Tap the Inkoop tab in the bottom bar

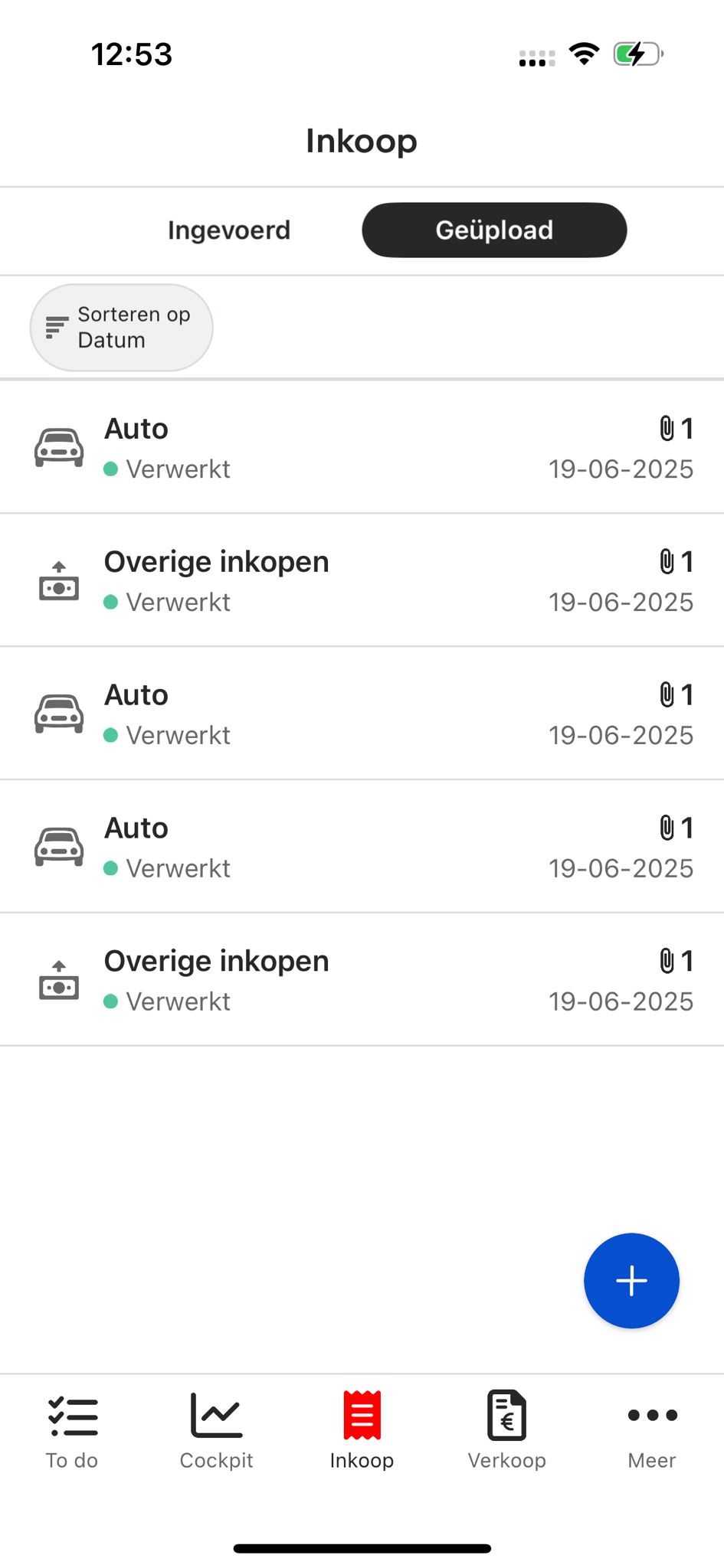tap(362, 1430)
